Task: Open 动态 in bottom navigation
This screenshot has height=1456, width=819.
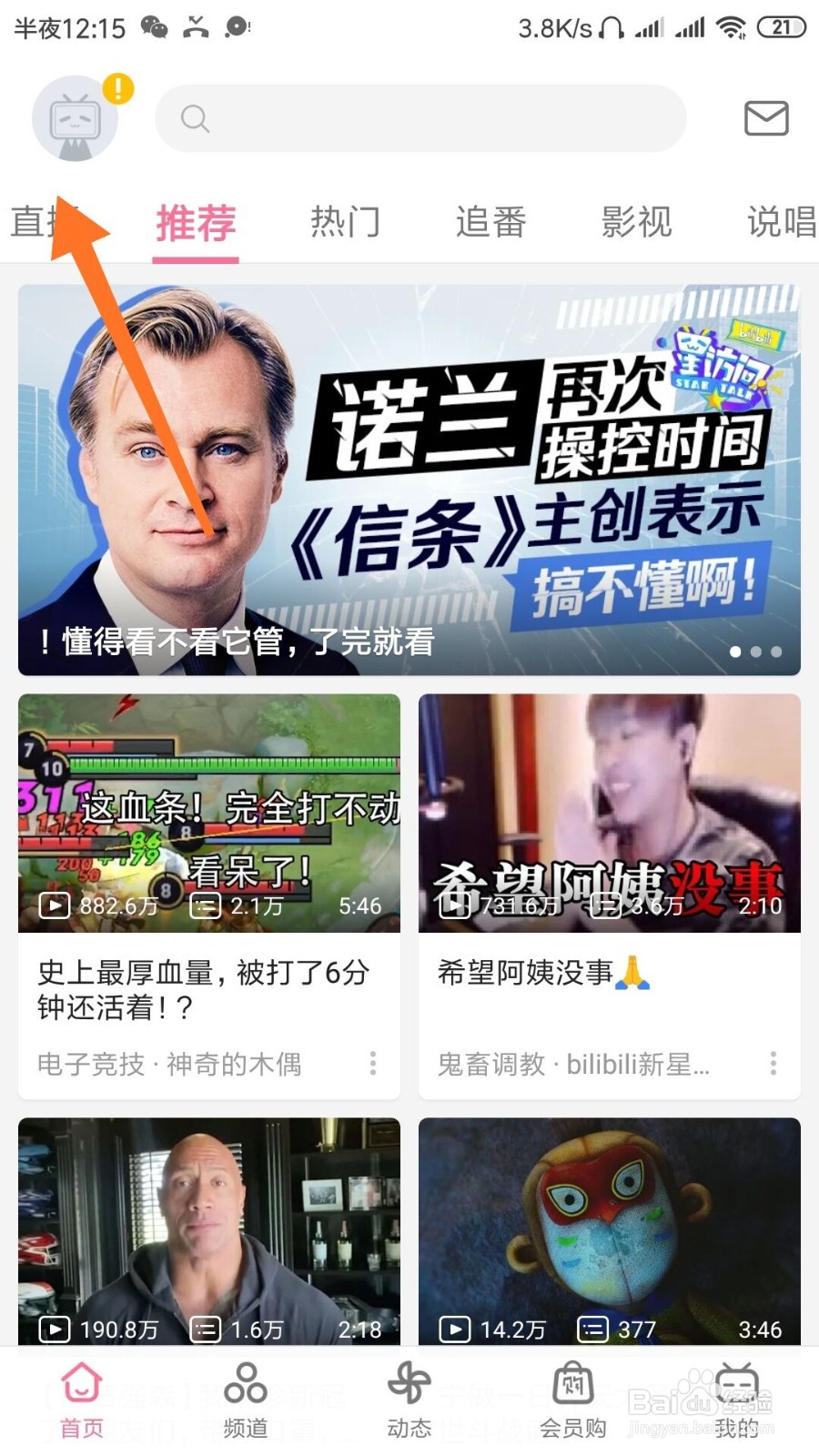Action: coord(409,1400)
